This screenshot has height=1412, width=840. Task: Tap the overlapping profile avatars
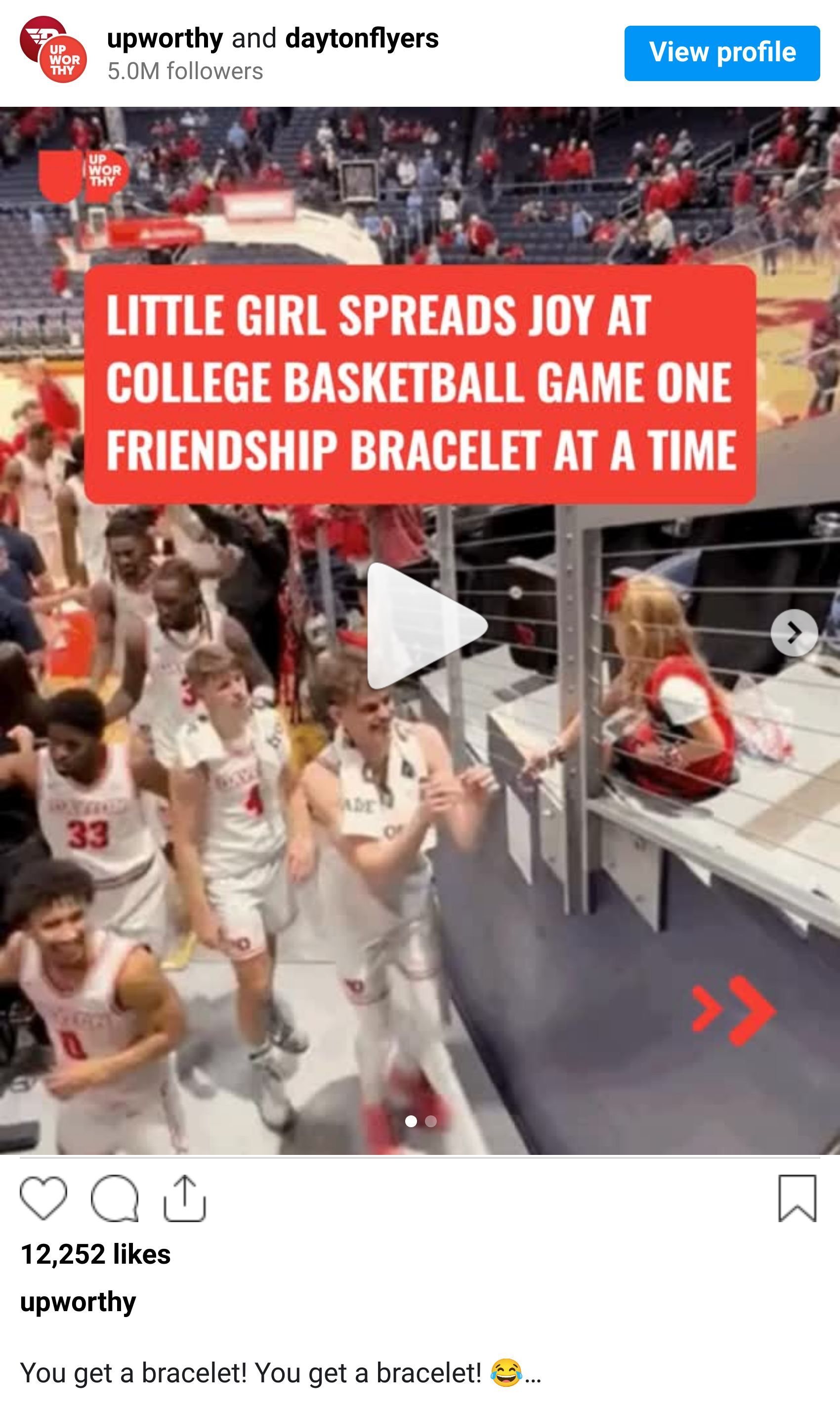pyautogui.click(x=53, y=50)
